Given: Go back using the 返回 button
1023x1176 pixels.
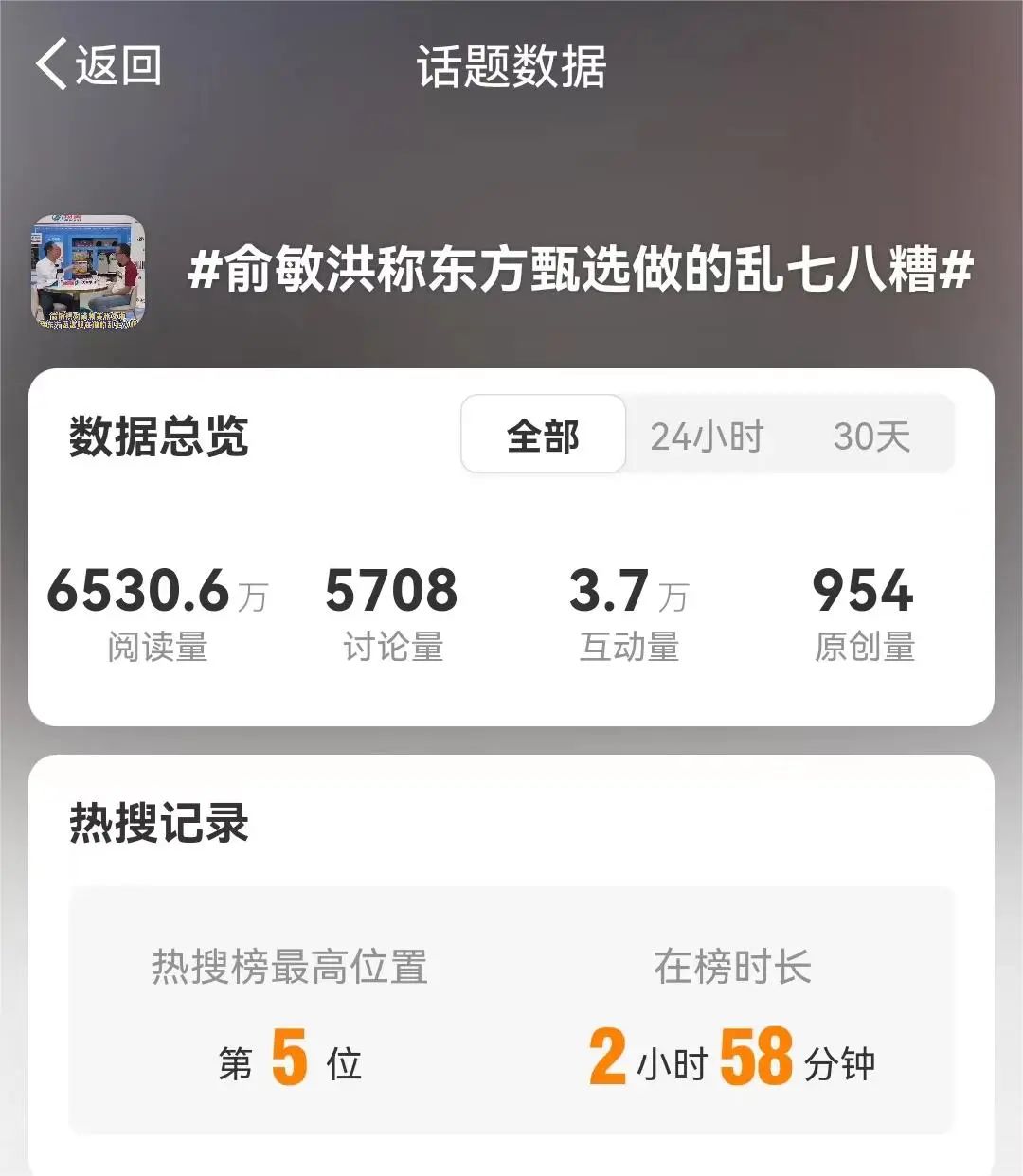Looking at the screenshot, I should click(99, 65).
